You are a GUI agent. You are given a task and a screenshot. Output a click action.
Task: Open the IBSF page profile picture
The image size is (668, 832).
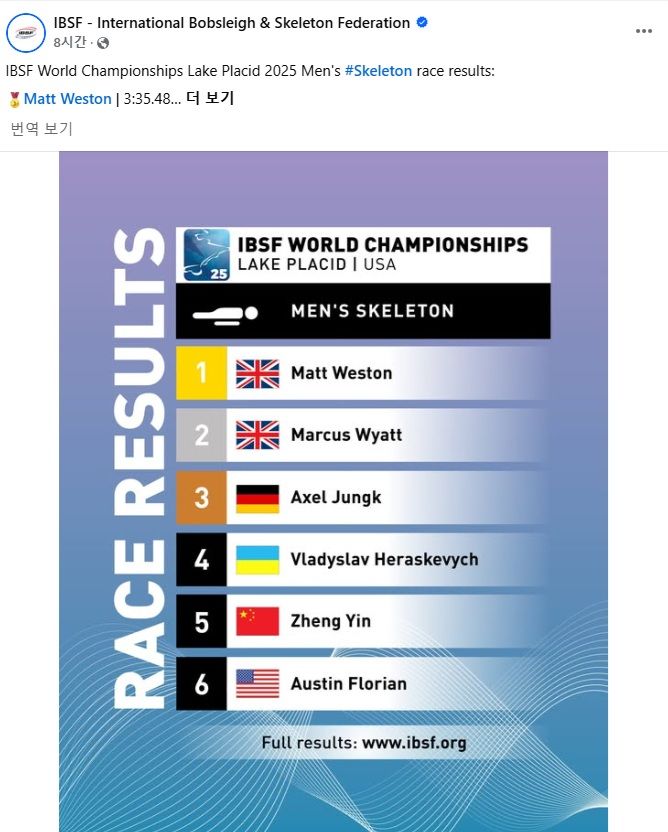pyautogui.click(x=25, y=32)
